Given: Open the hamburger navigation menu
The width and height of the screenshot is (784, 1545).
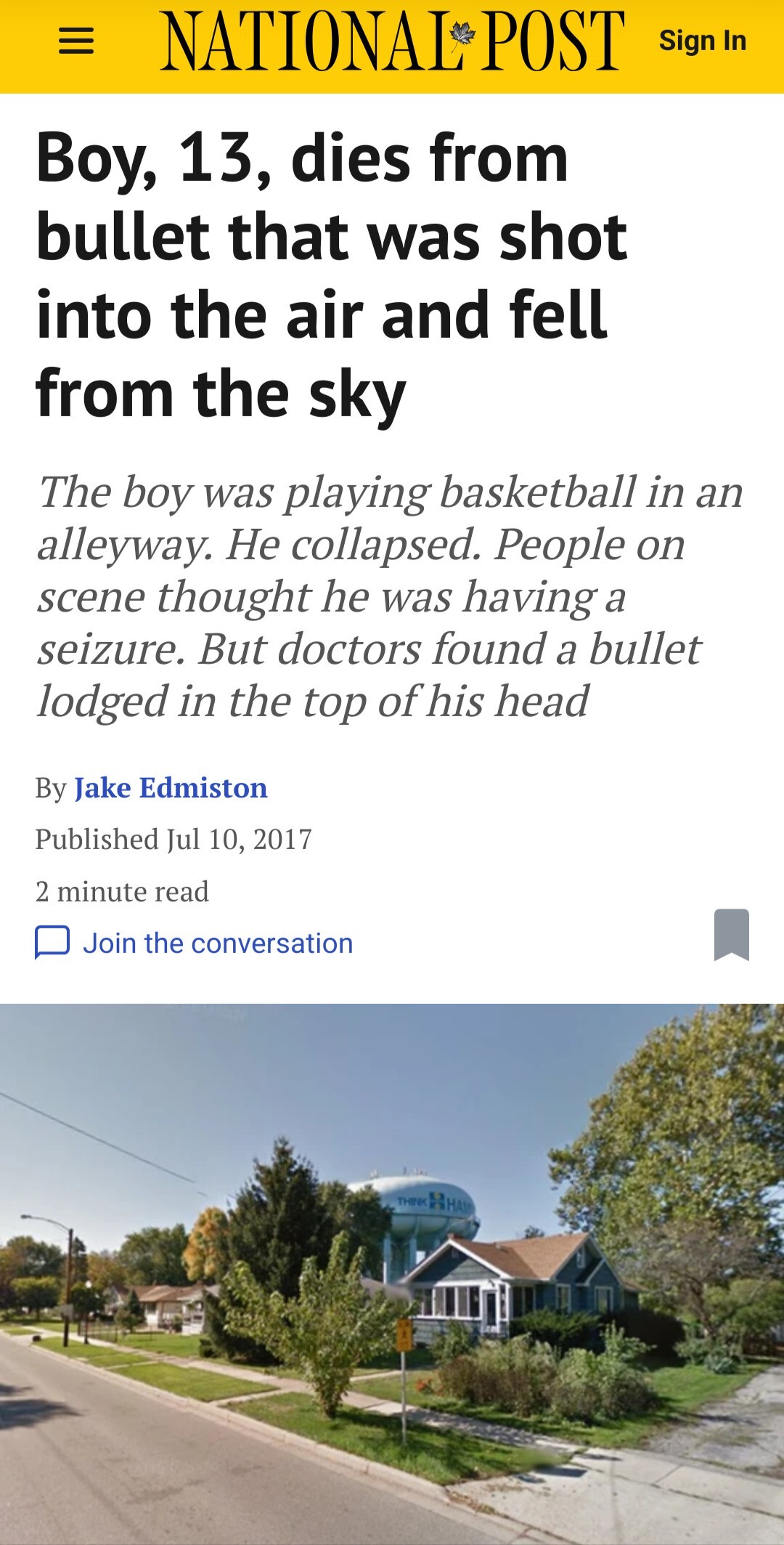Looking at the screenshot, I should pos(76,41).
